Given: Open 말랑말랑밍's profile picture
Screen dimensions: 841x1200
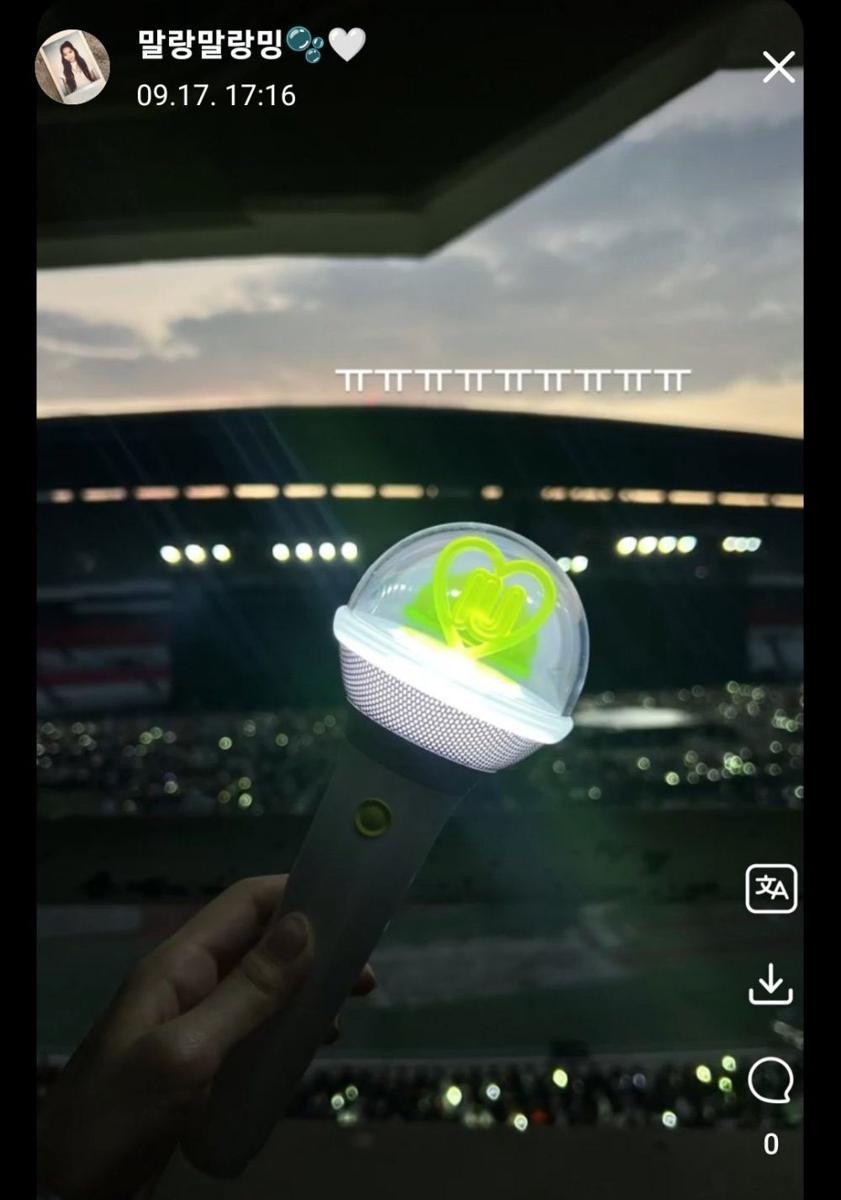Looking at the screenshot, I should click(x=72, y=67).
